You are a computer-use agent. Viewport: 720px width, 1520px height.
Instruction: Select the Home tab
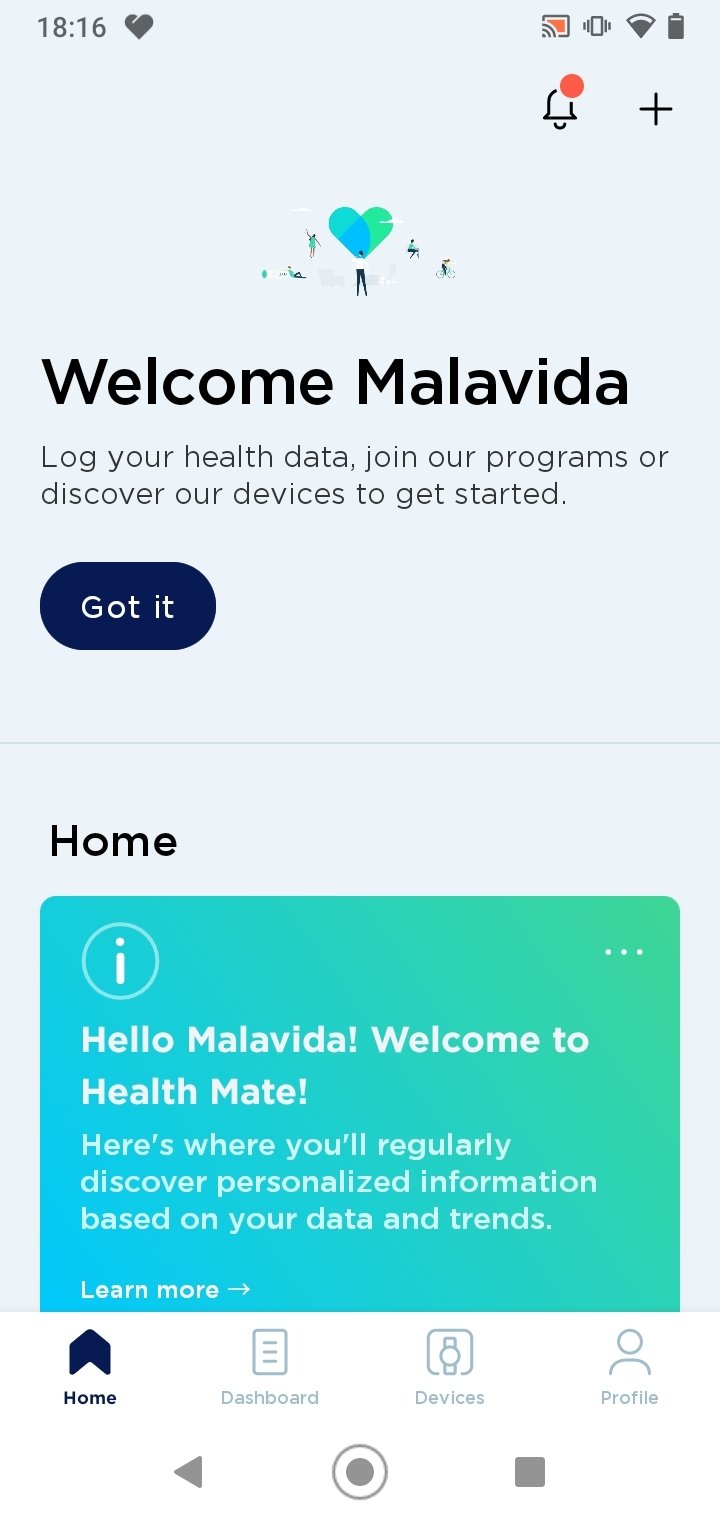tap(90, 1367)
